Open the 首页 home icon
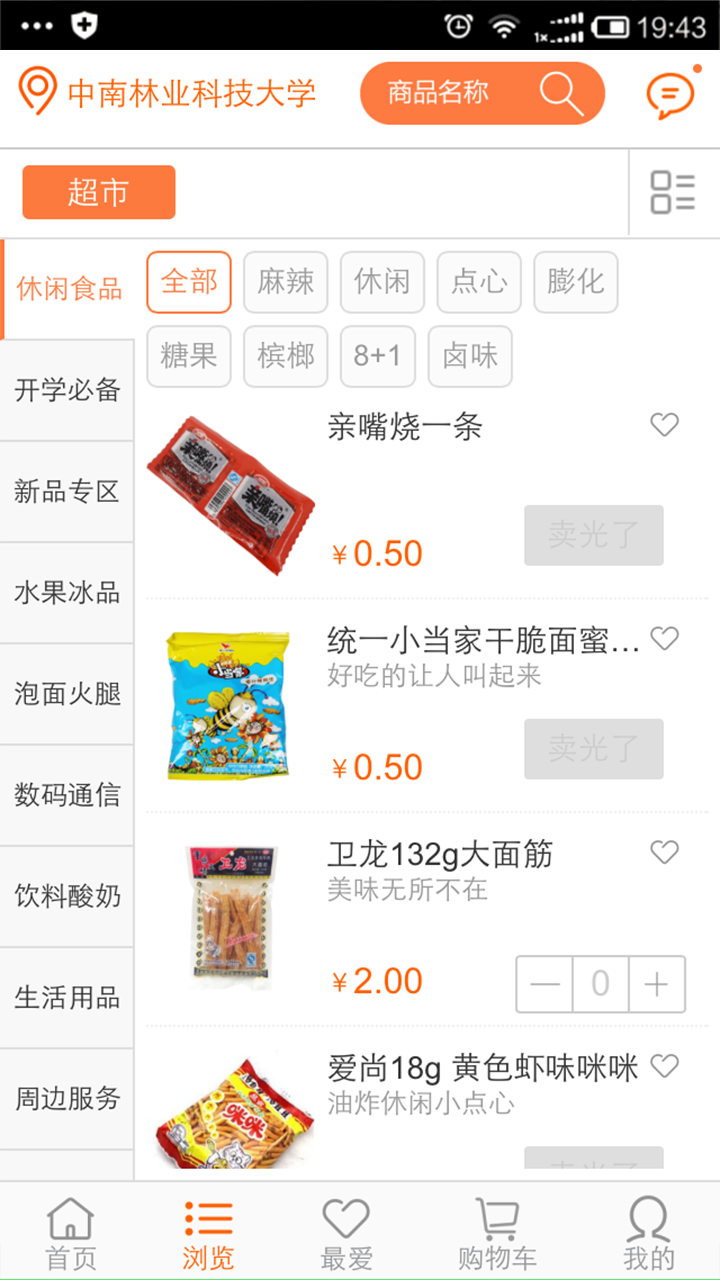Viewport: 720px width, 1280px height. click(x=68, y=1227)
